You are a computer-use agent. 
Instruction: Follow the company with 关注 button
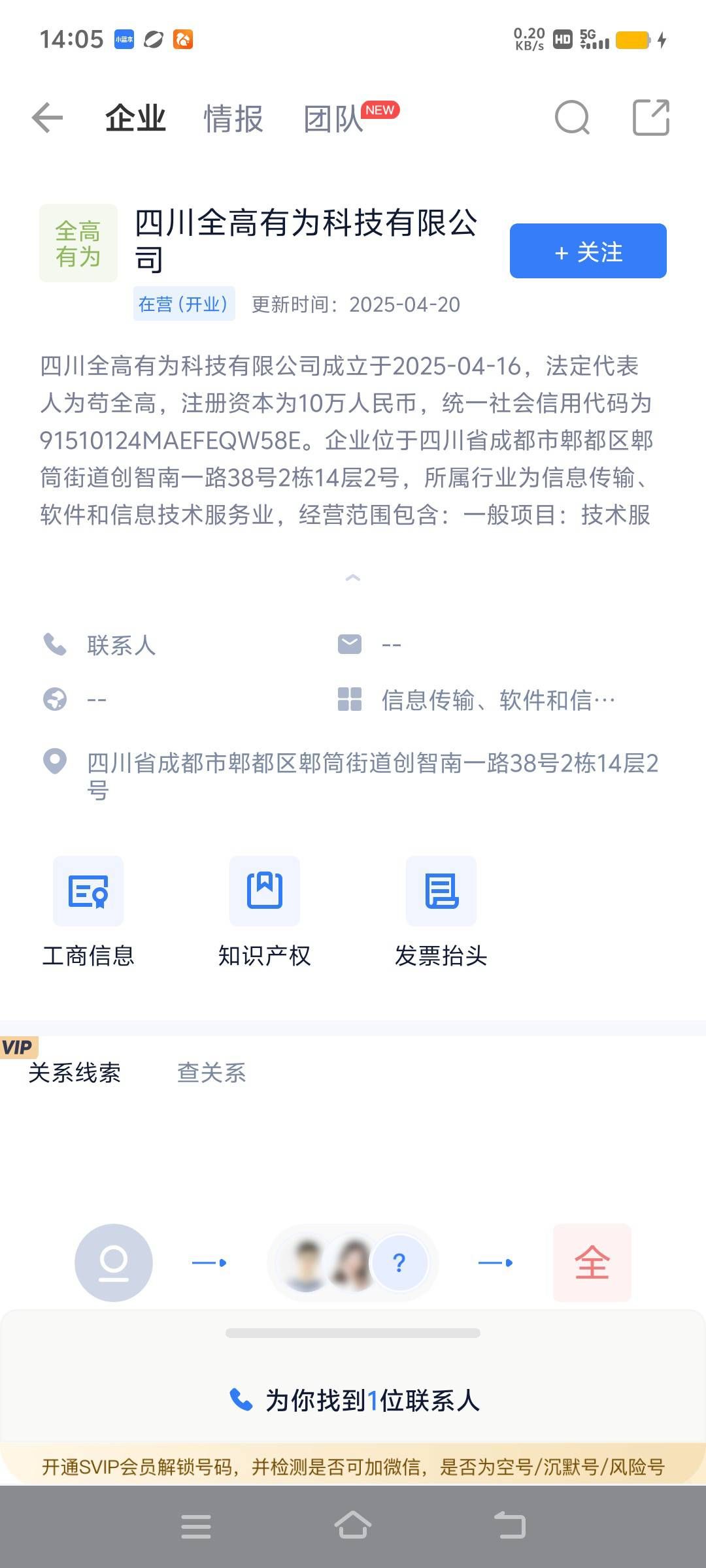tap(588, 252)
